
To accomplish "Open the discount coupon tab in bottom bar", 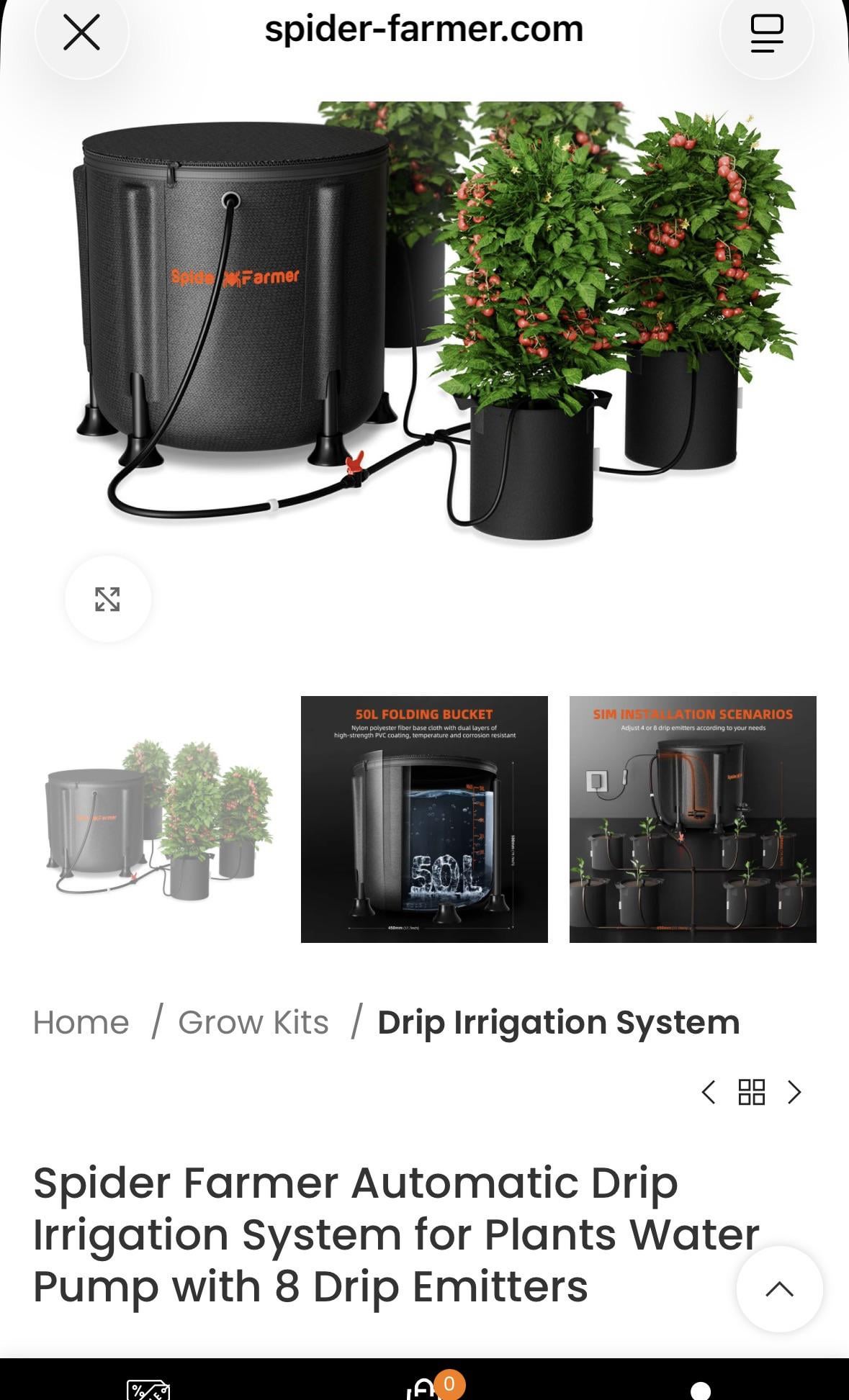I will (x=148, y=1389).
